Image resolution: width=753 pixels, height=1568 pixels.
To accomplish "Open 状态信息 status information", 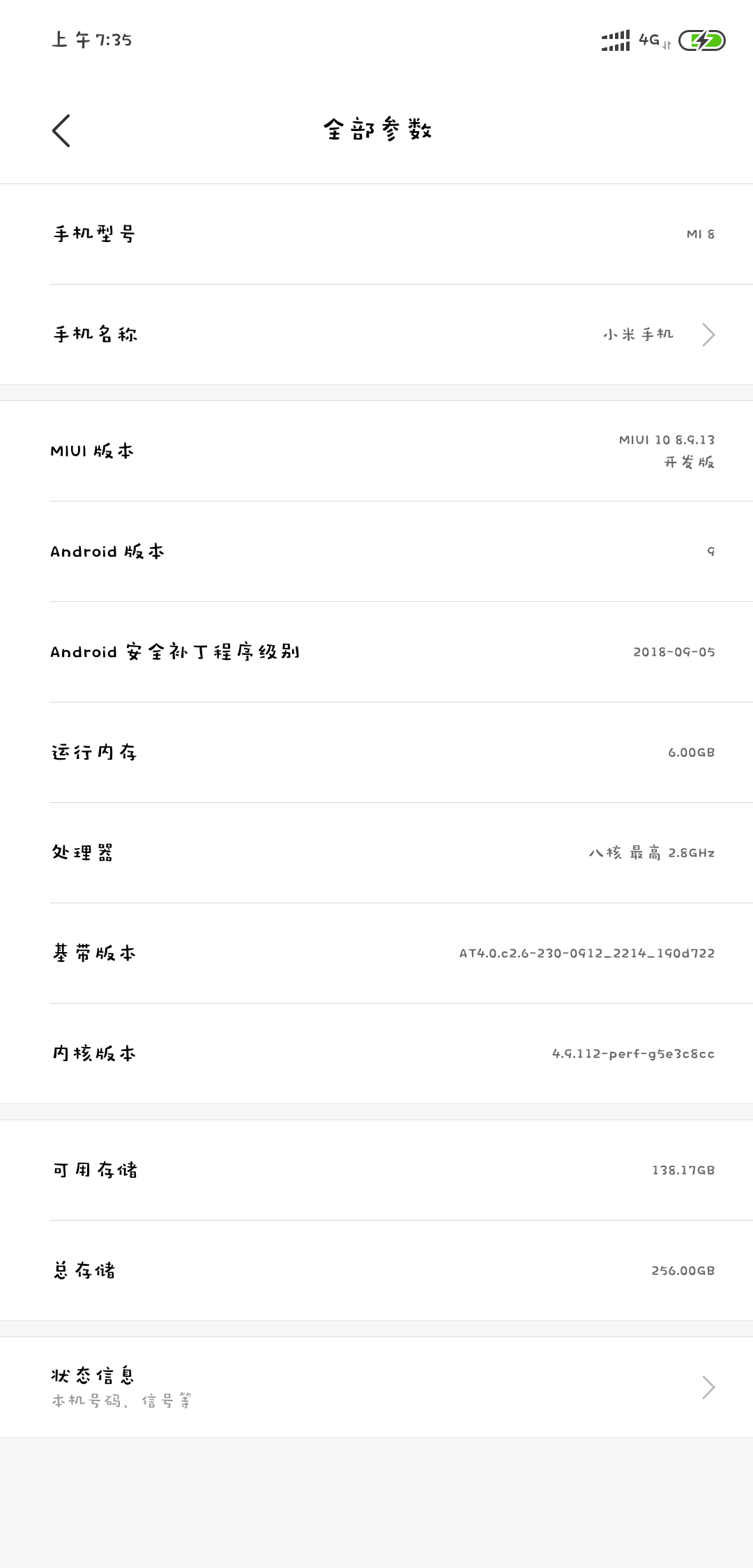I will pyautogui.click(x=376, y=1387).
